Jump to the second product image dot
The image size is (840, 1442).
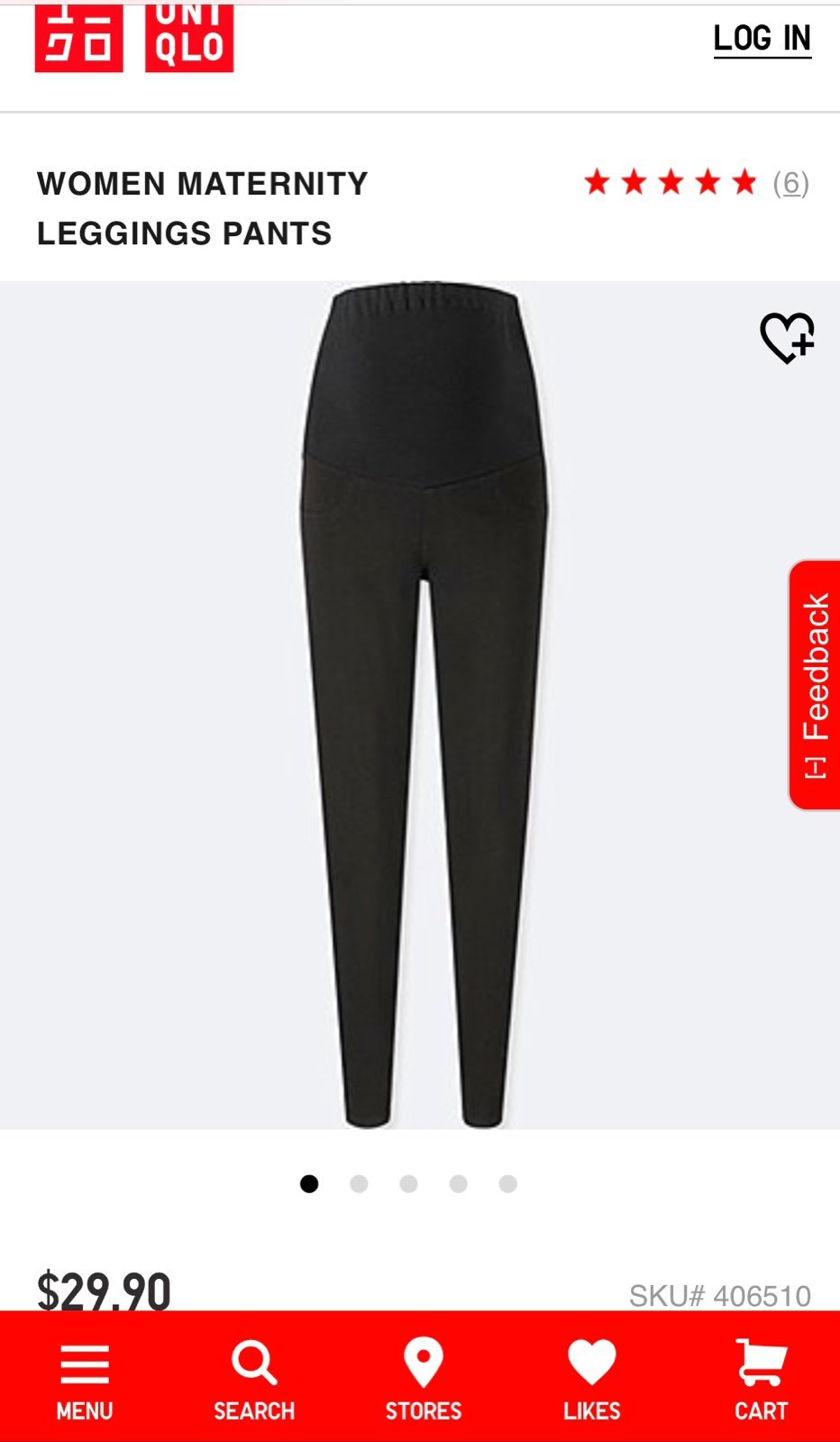(359, 1183)
